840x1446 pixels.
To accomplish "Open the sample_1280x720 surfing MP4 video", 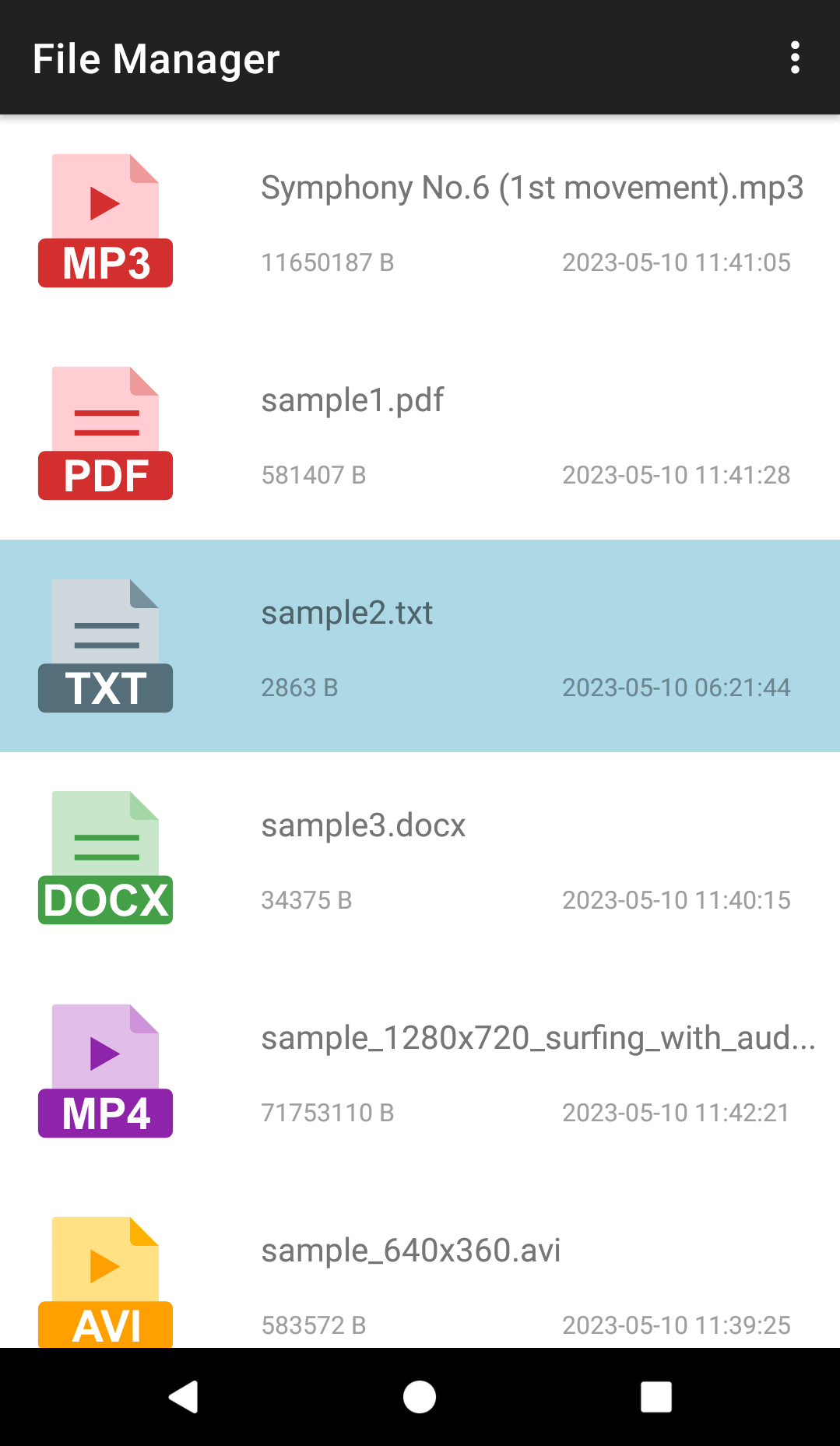I will tap(420, 1071).
